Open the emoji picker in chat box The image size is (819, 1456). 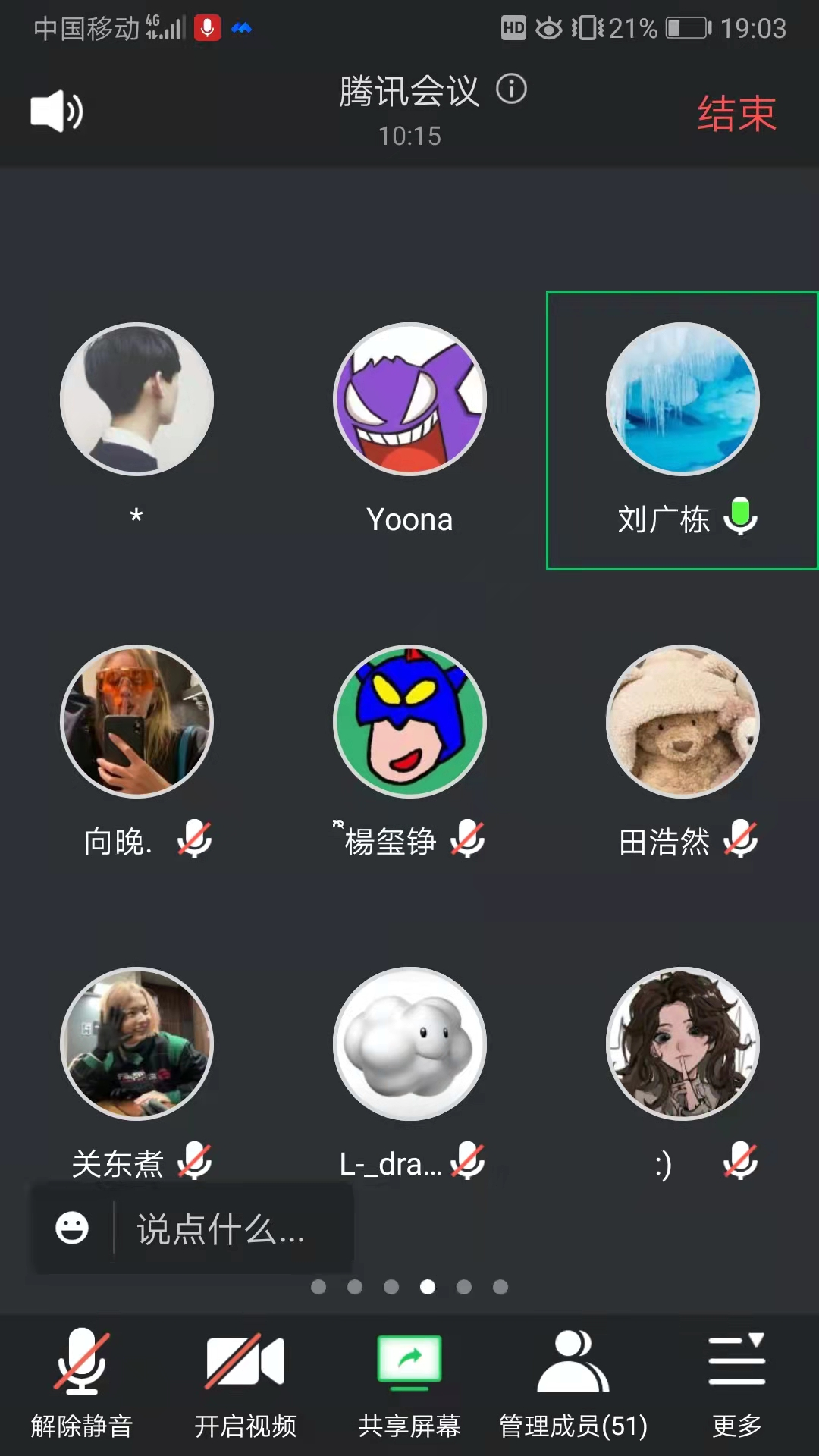click(x=72, y=1228)
